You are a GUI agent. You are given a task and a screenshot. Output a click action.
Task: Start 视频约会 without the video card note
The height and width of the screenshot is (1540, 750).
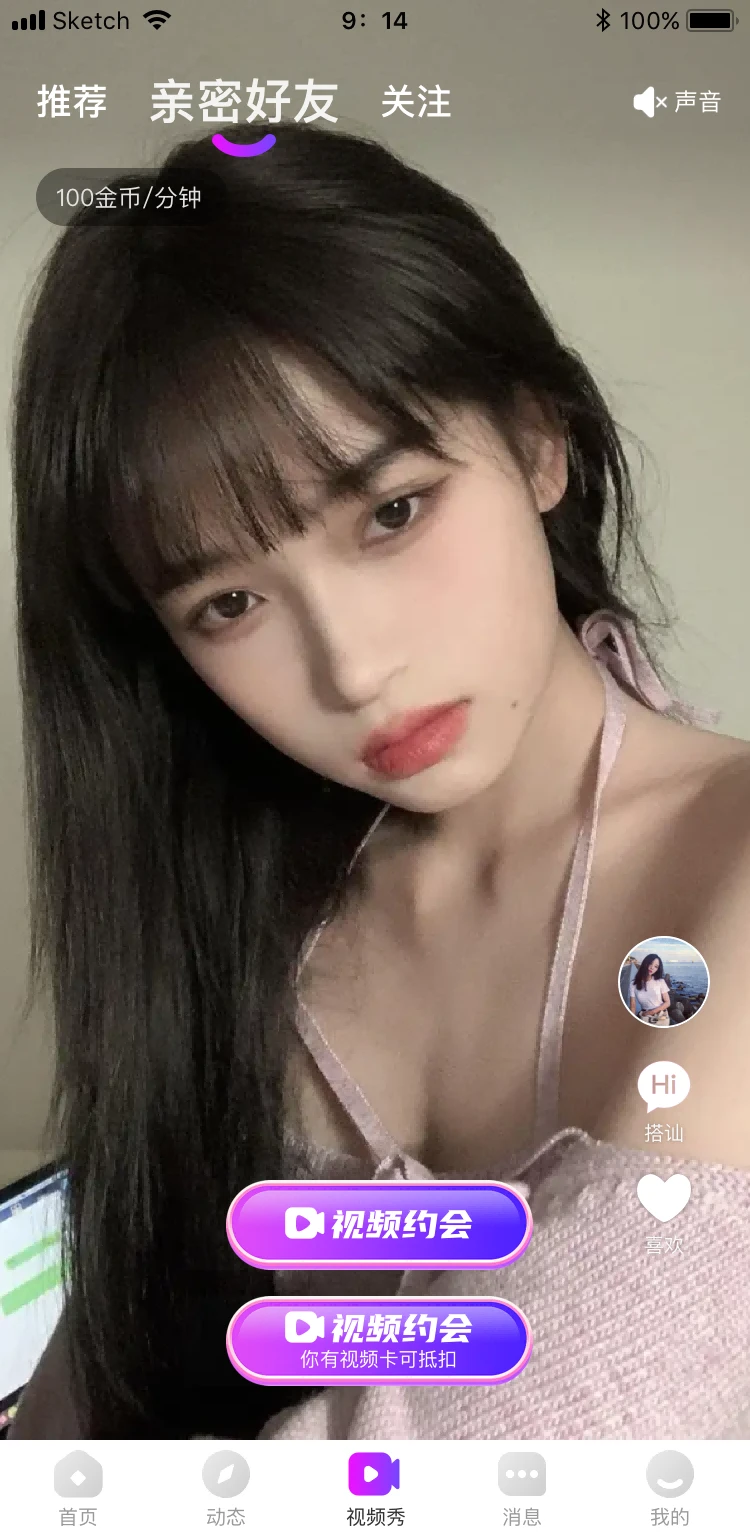click(379, 1224)
